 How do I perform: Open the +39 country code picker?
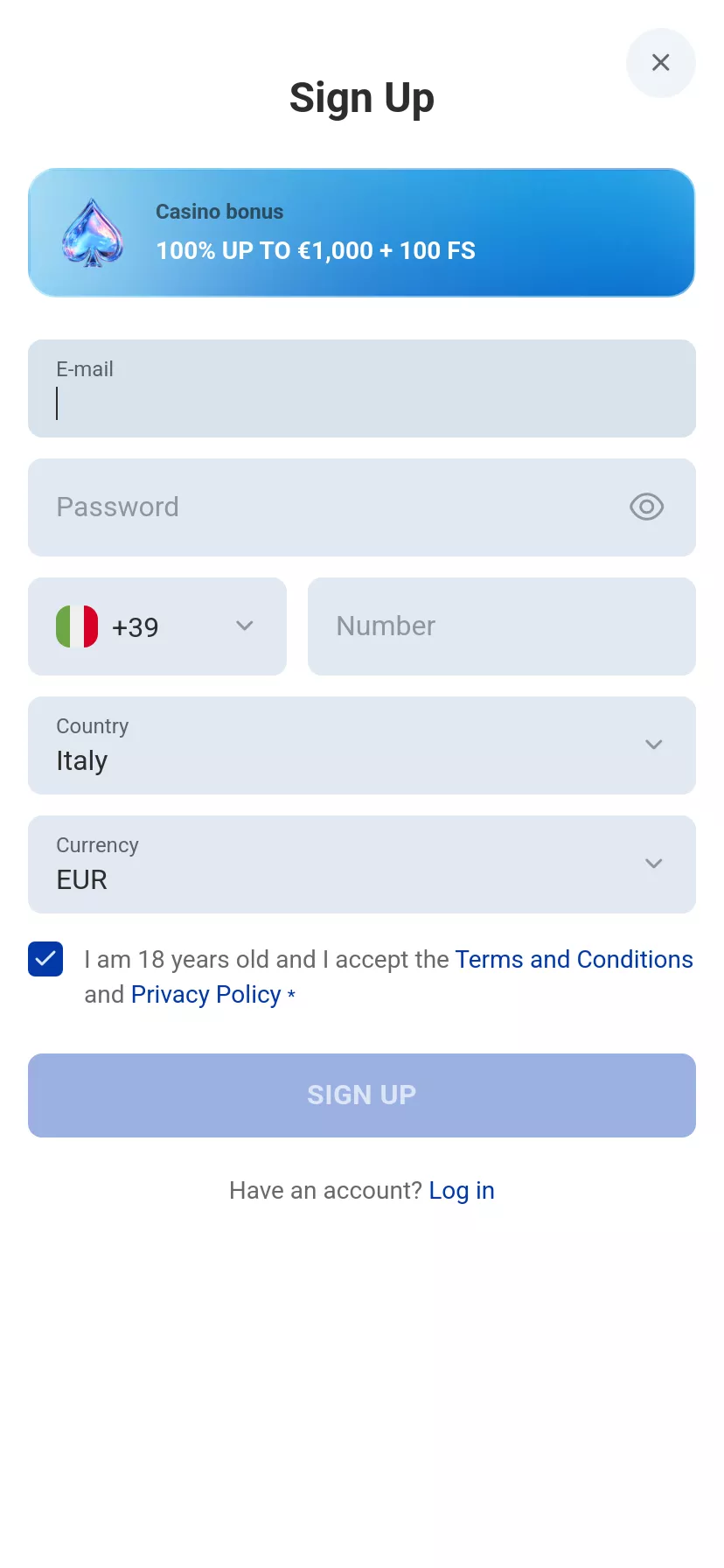tap(157, 626)
